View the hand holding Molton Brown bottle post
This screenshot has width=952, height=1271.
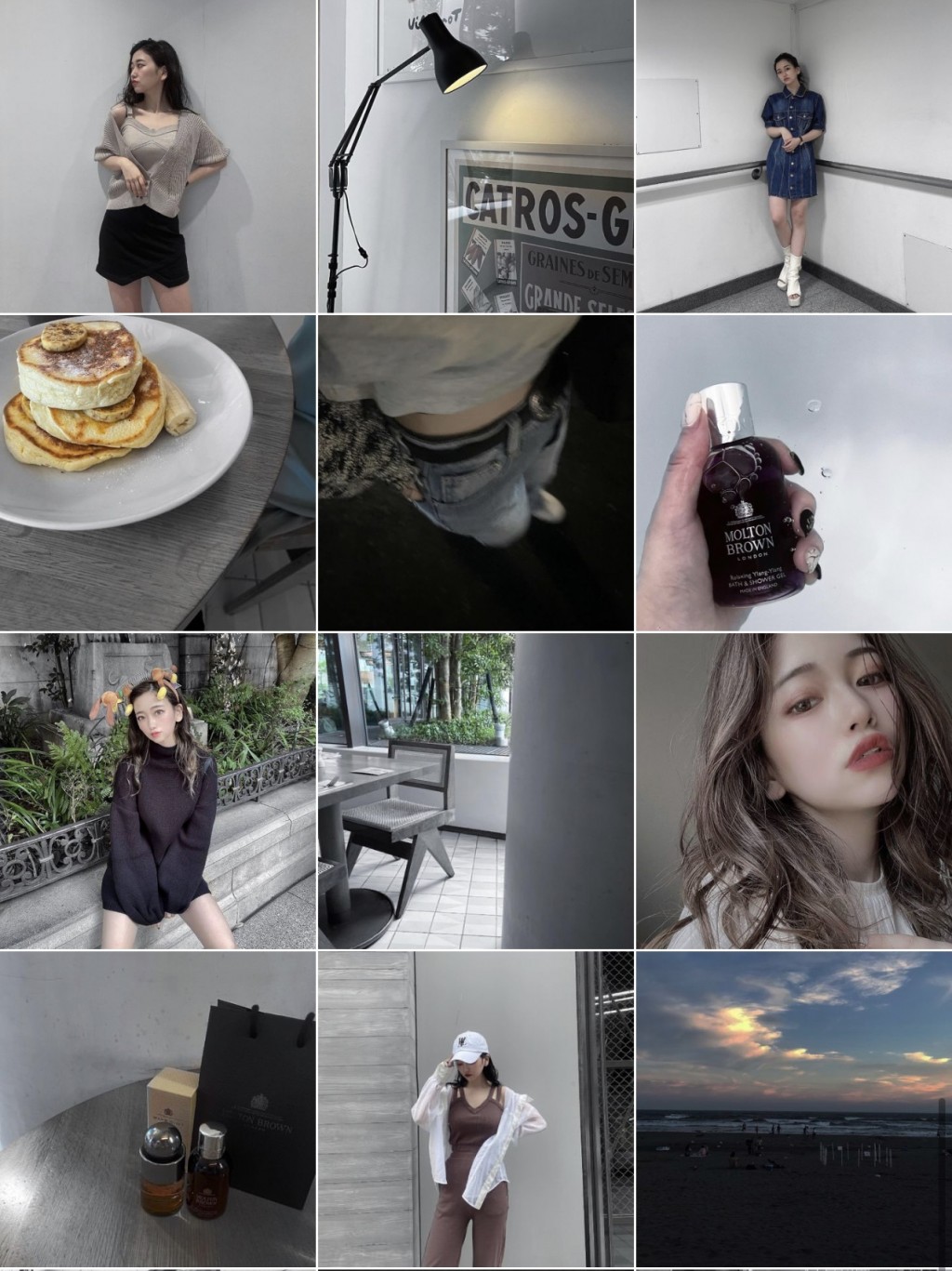point(794,473)
